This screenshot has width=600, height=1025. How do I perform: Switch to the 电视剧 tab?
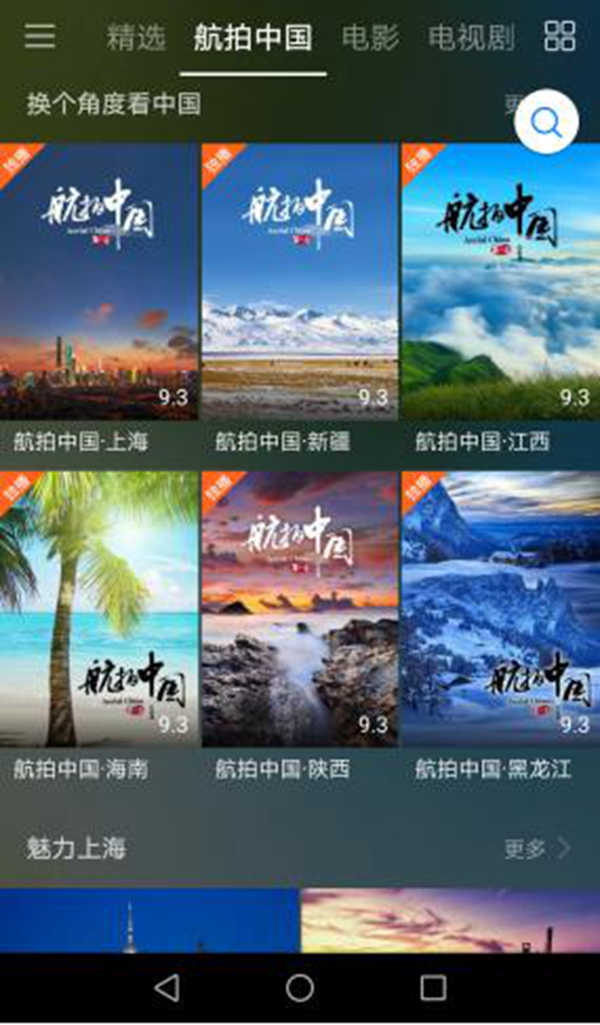point(471,37)
